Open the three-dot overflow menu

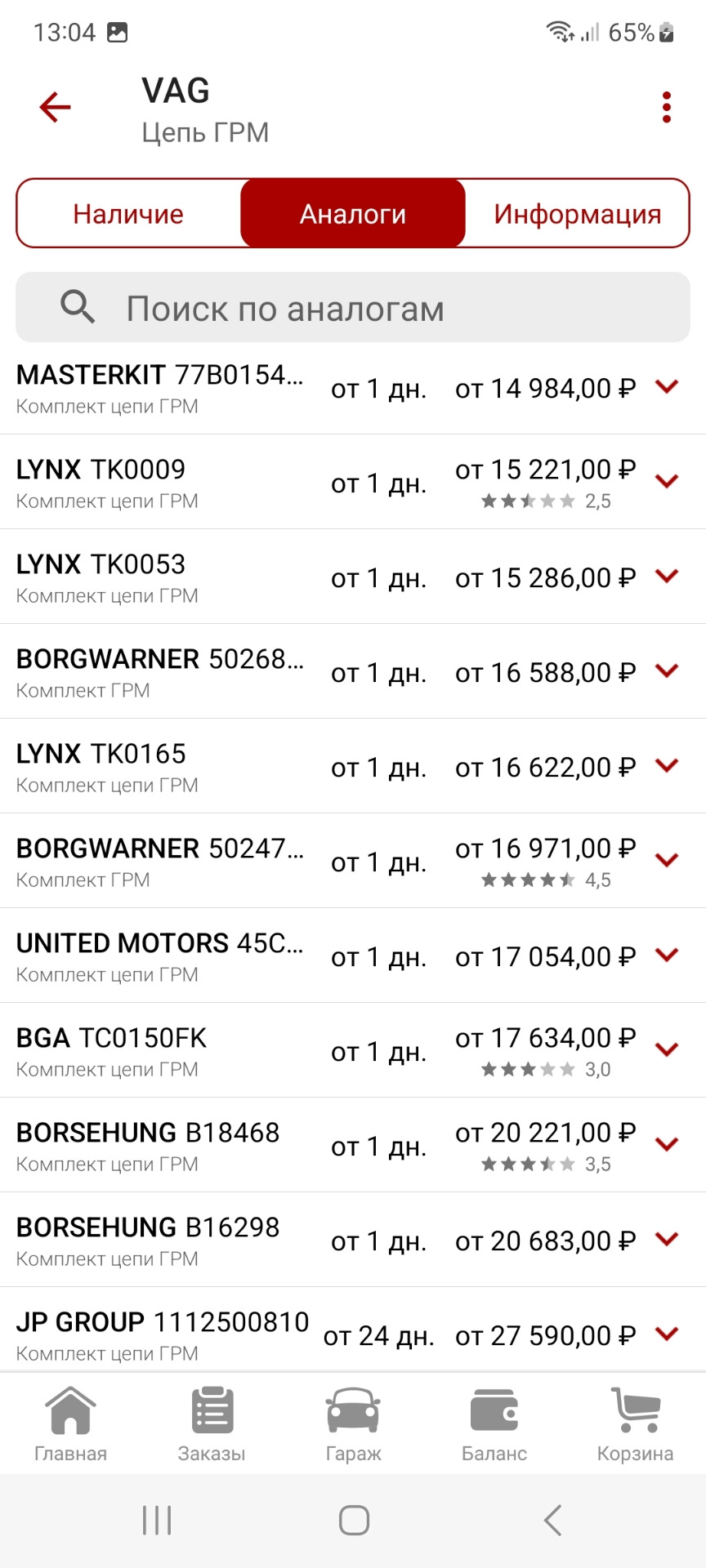pos(667,108)
